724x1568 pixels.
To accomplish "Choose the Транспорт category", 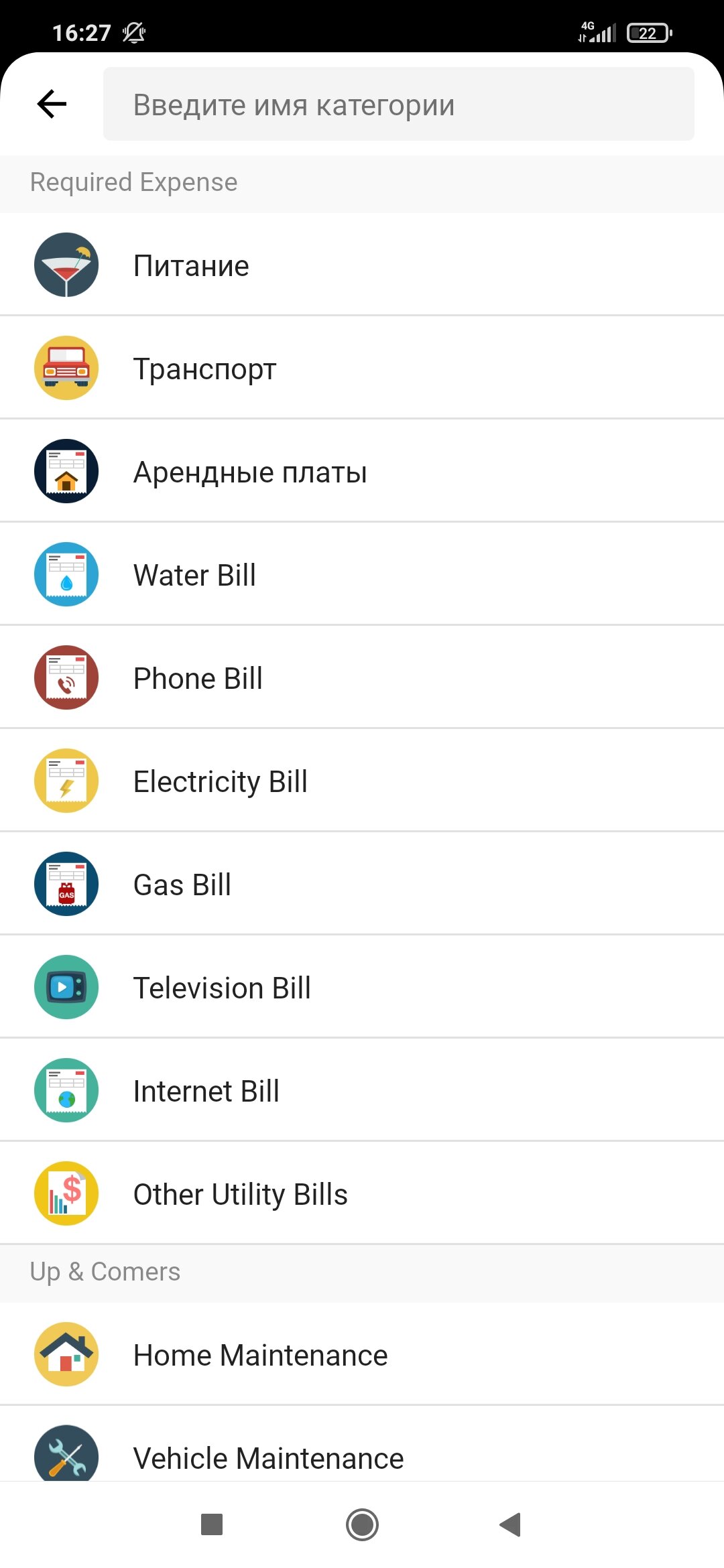I will (362, 368).
